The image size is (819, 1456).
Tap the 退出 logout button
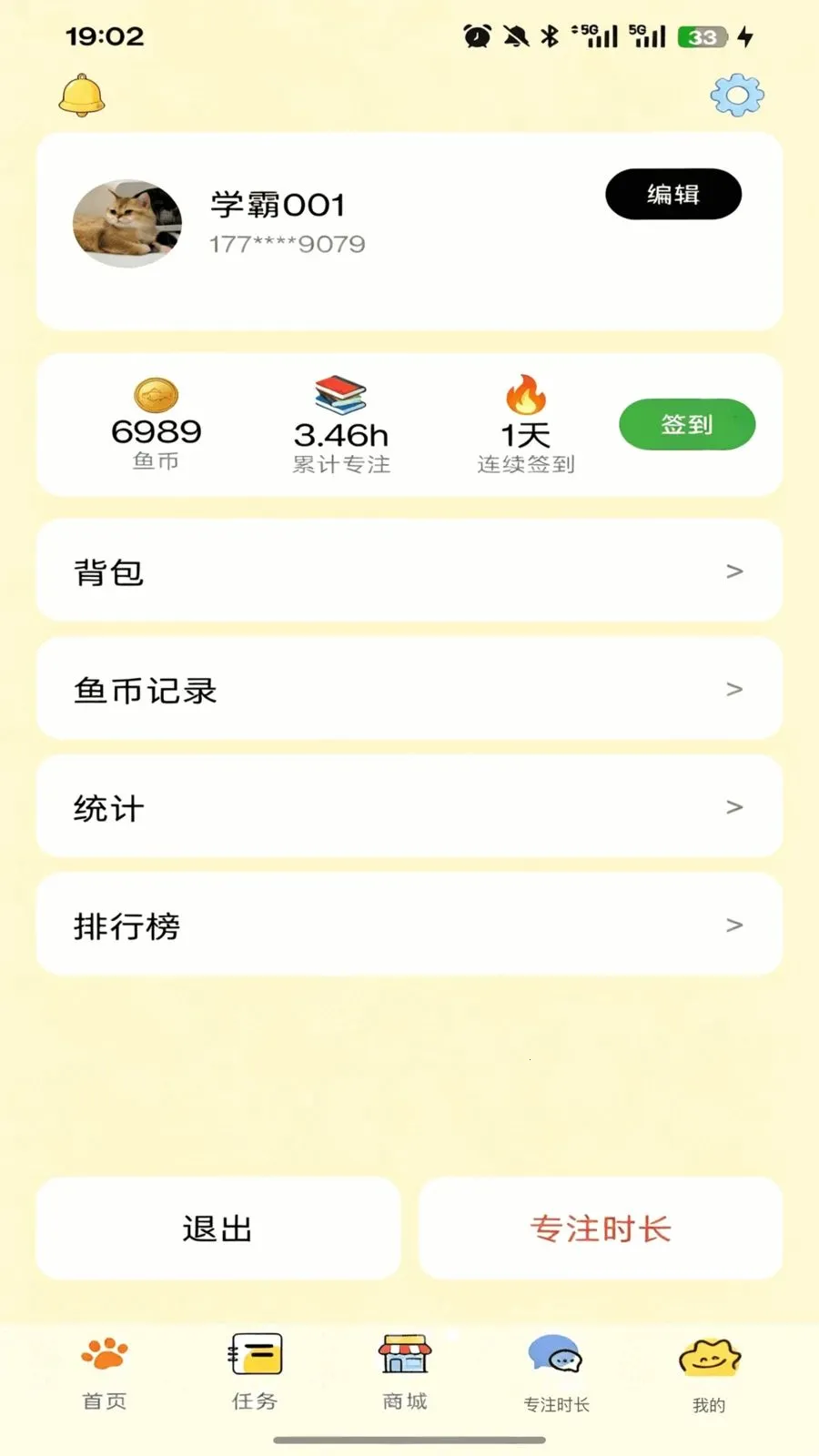218,1228
